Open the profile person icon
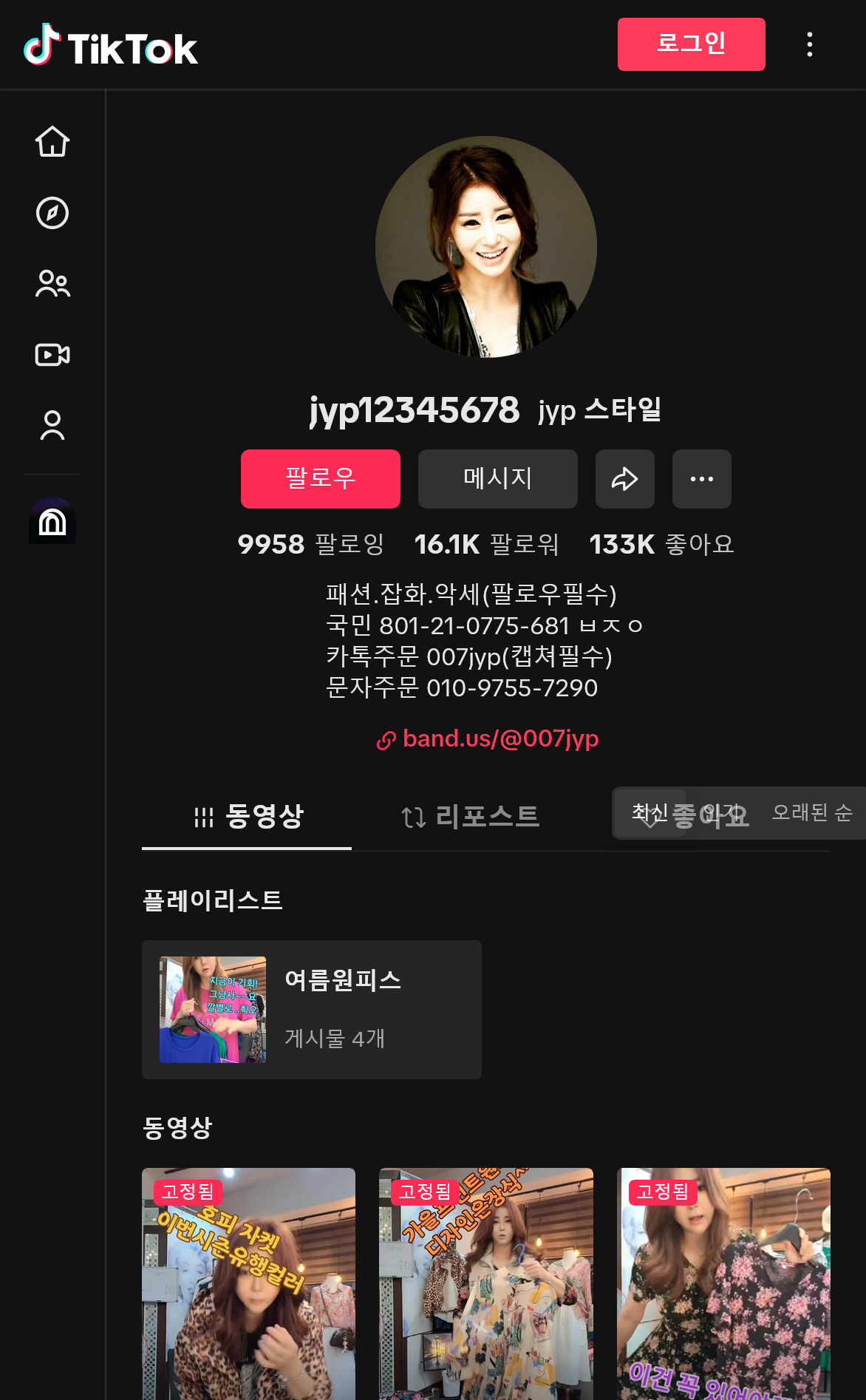The image size is (866, 1400). click(x=52, y=426)
